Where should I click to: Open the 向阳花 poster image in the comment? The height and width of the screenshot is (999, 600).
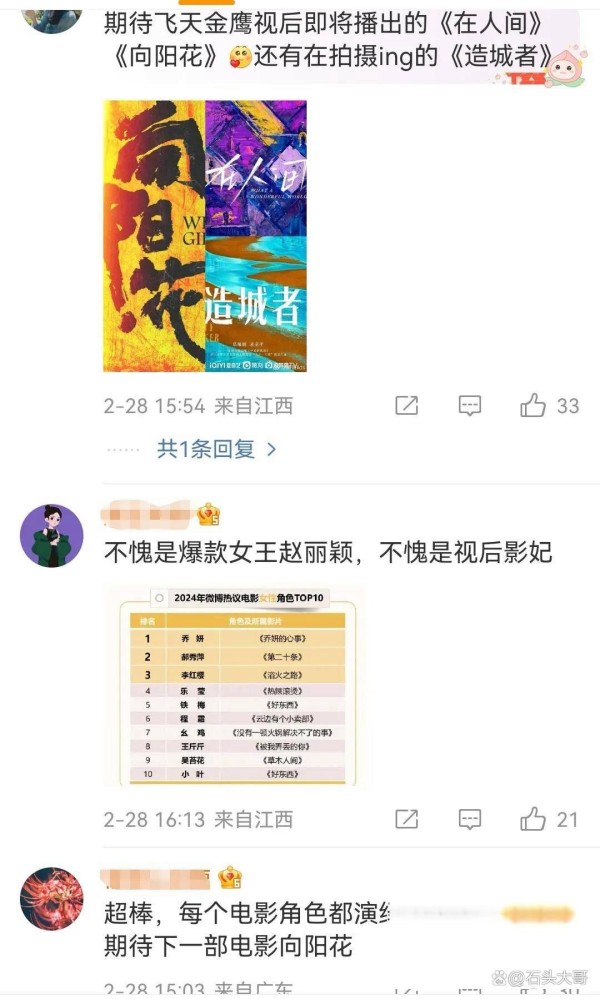pos(205,236)
